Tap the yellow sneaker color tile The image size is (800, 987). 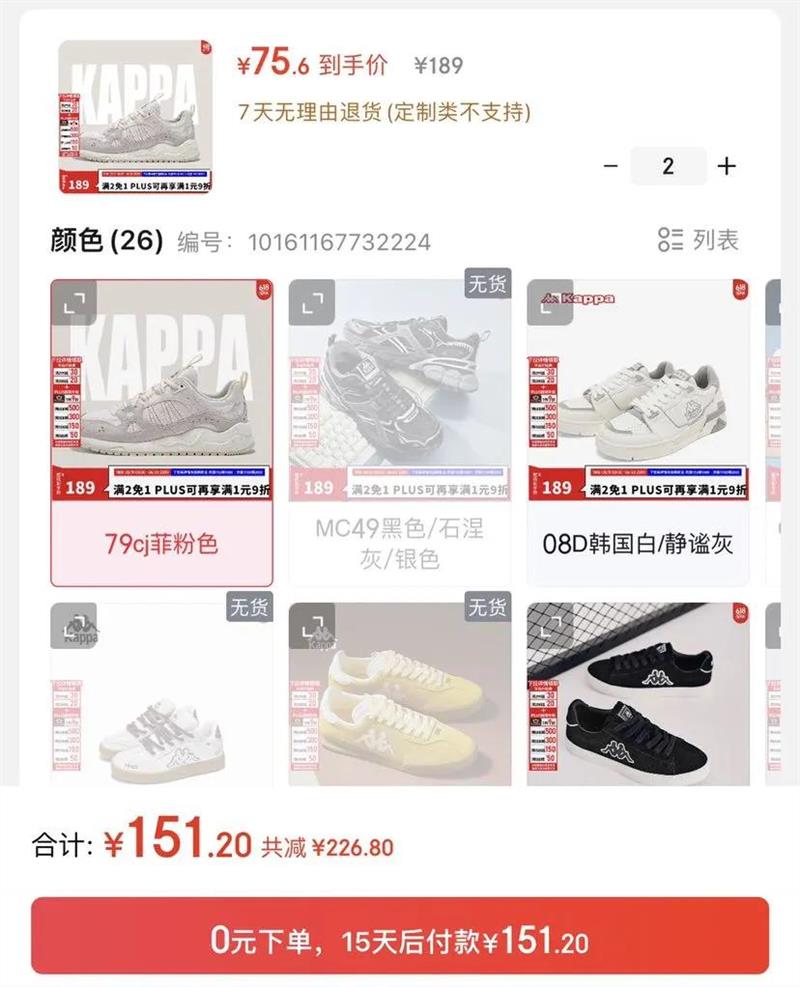pos(400,694)
